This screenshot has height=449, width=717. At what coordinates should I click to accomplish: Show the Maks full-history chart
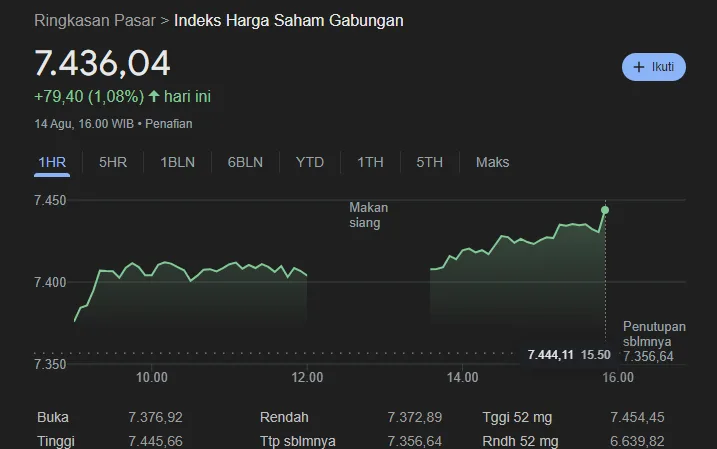(x=492, y=162)
